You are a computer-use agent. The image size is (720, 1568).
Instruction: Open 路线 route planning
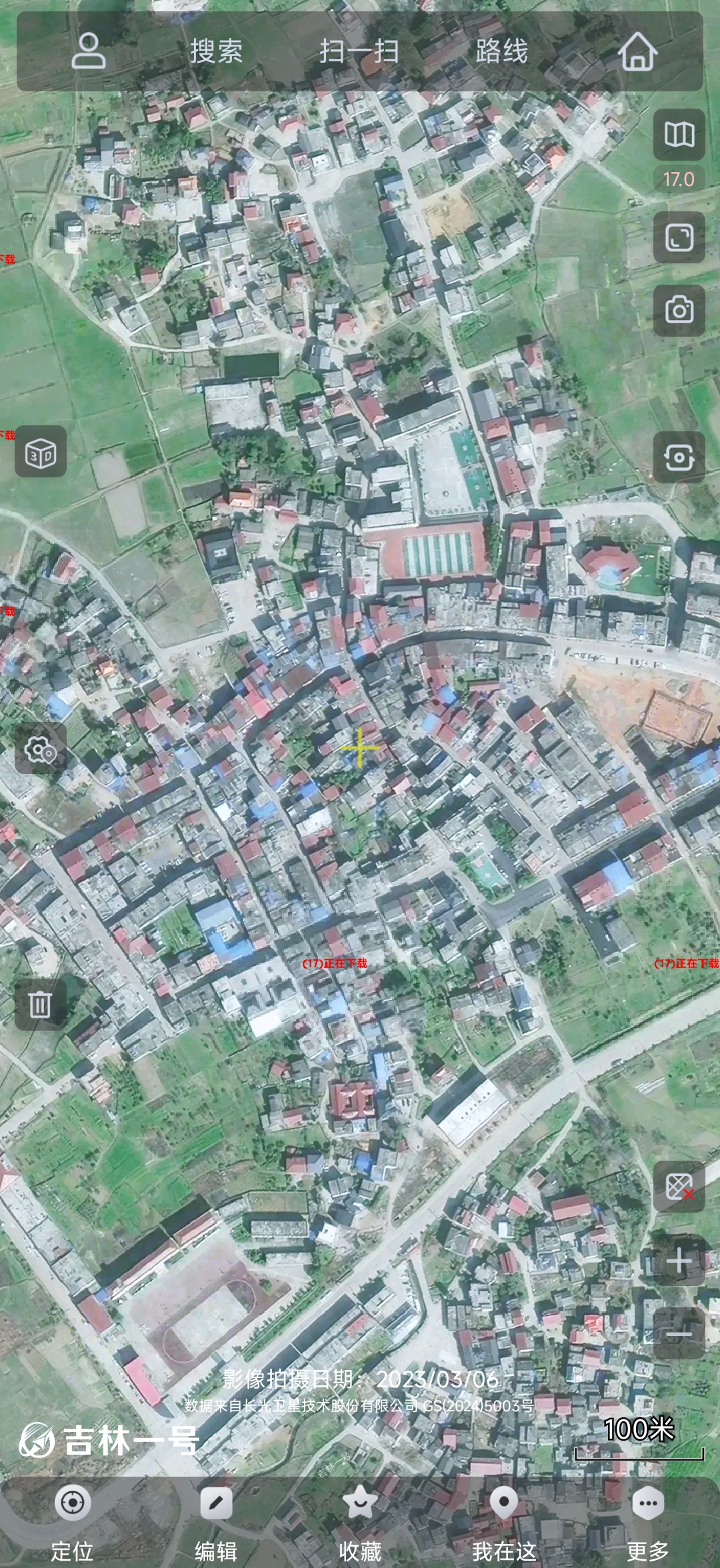[501, 51]
